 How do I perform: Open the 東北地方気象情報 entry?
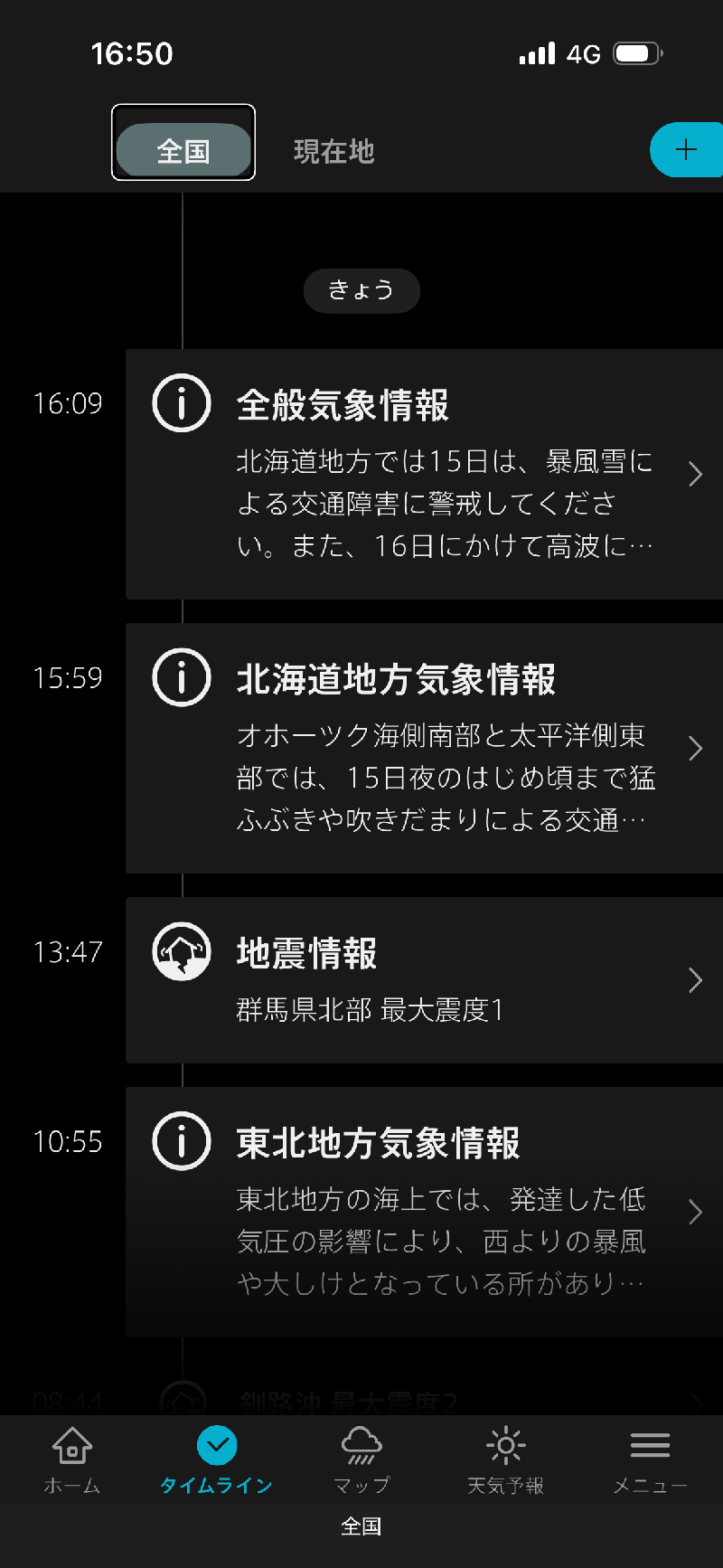click(x=423, y=1211)
